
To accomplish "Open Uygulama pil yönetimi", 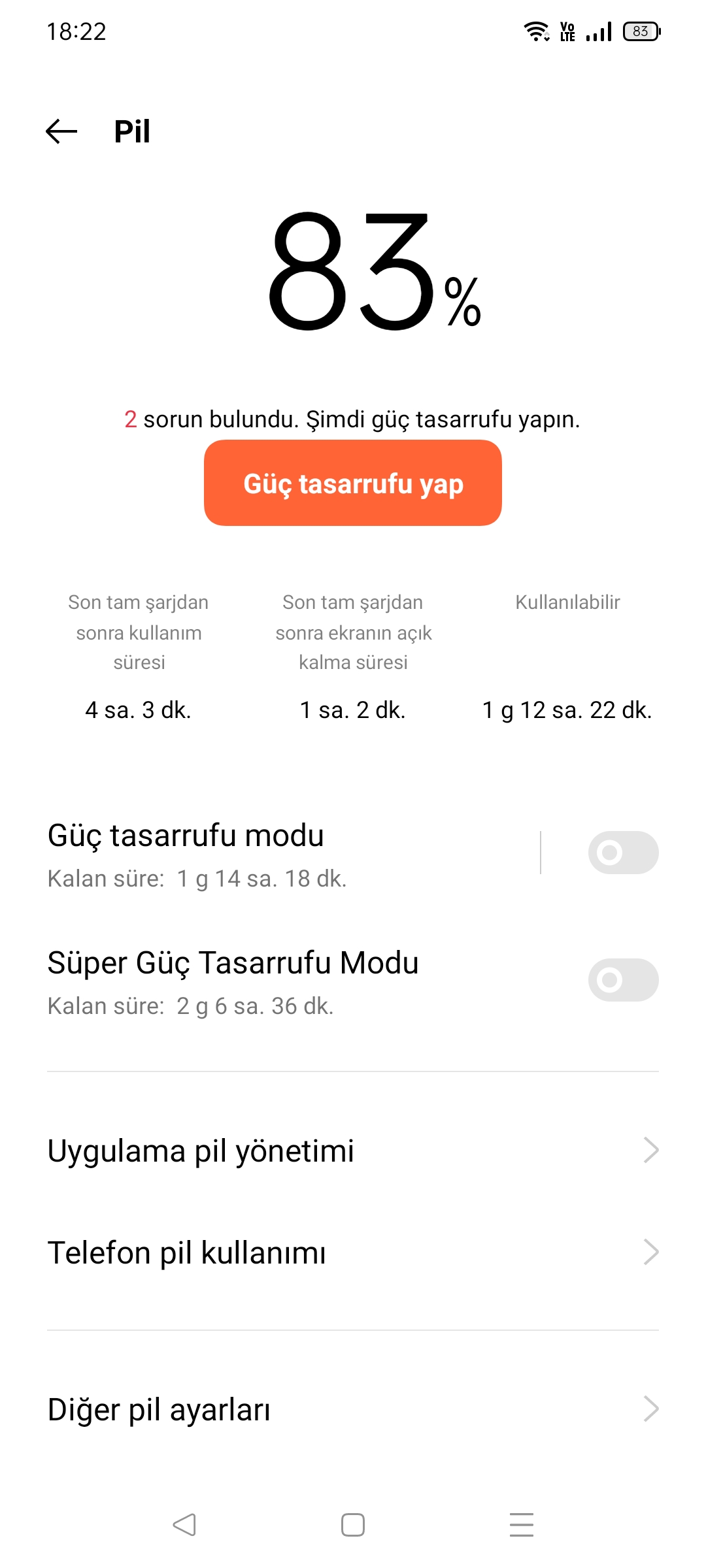I will (353, 1151).
